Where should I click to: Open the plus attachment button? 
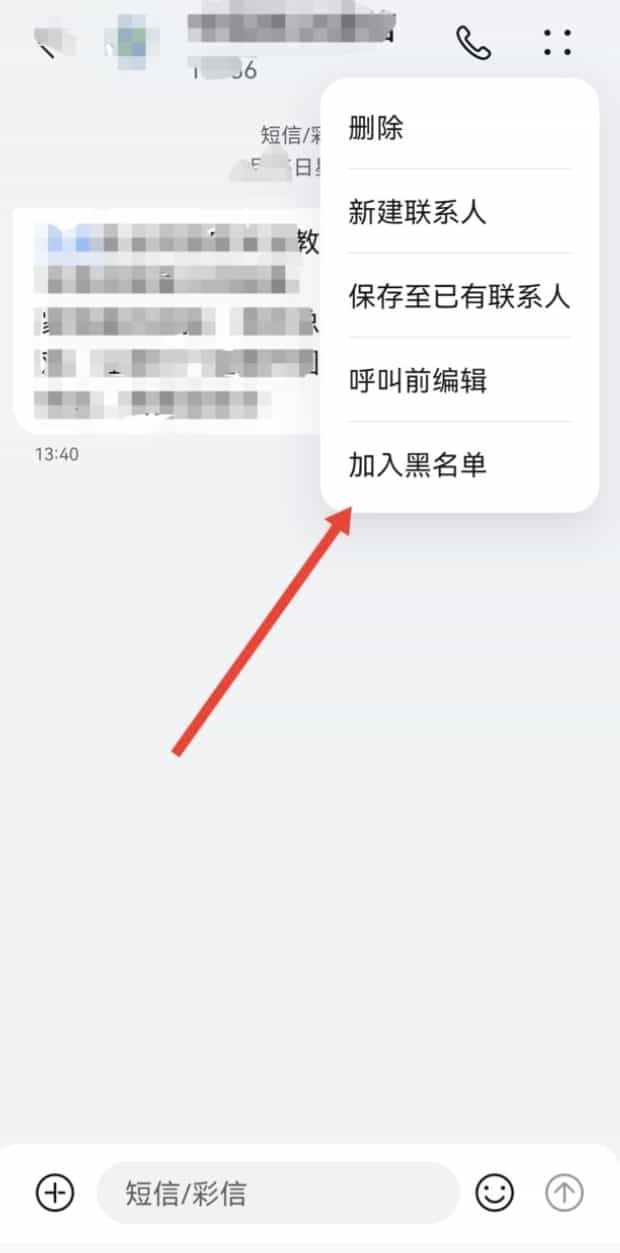click(x=55, y=1192)
